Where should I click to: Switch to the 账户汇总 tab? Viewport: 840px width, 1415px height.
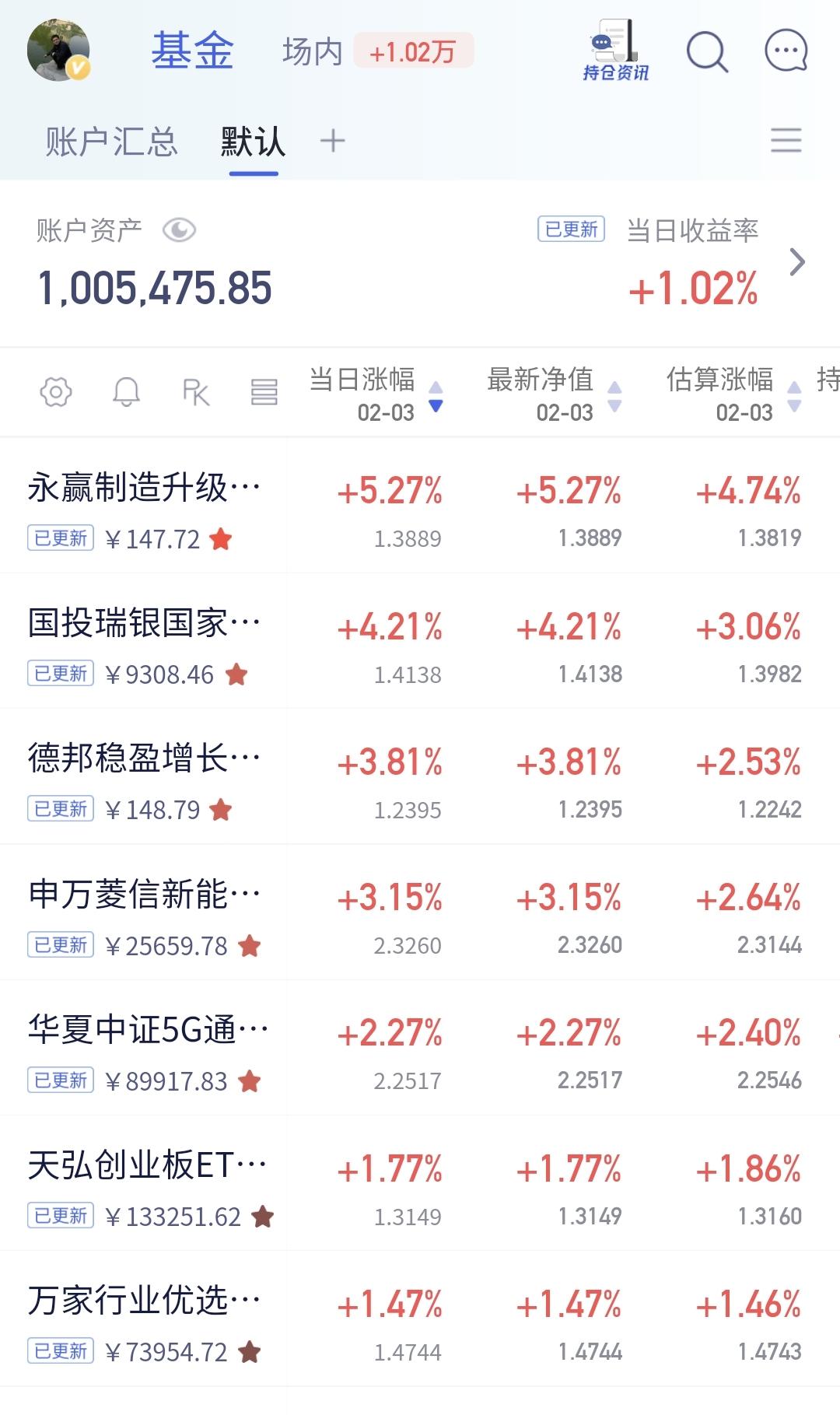(111, 142)
